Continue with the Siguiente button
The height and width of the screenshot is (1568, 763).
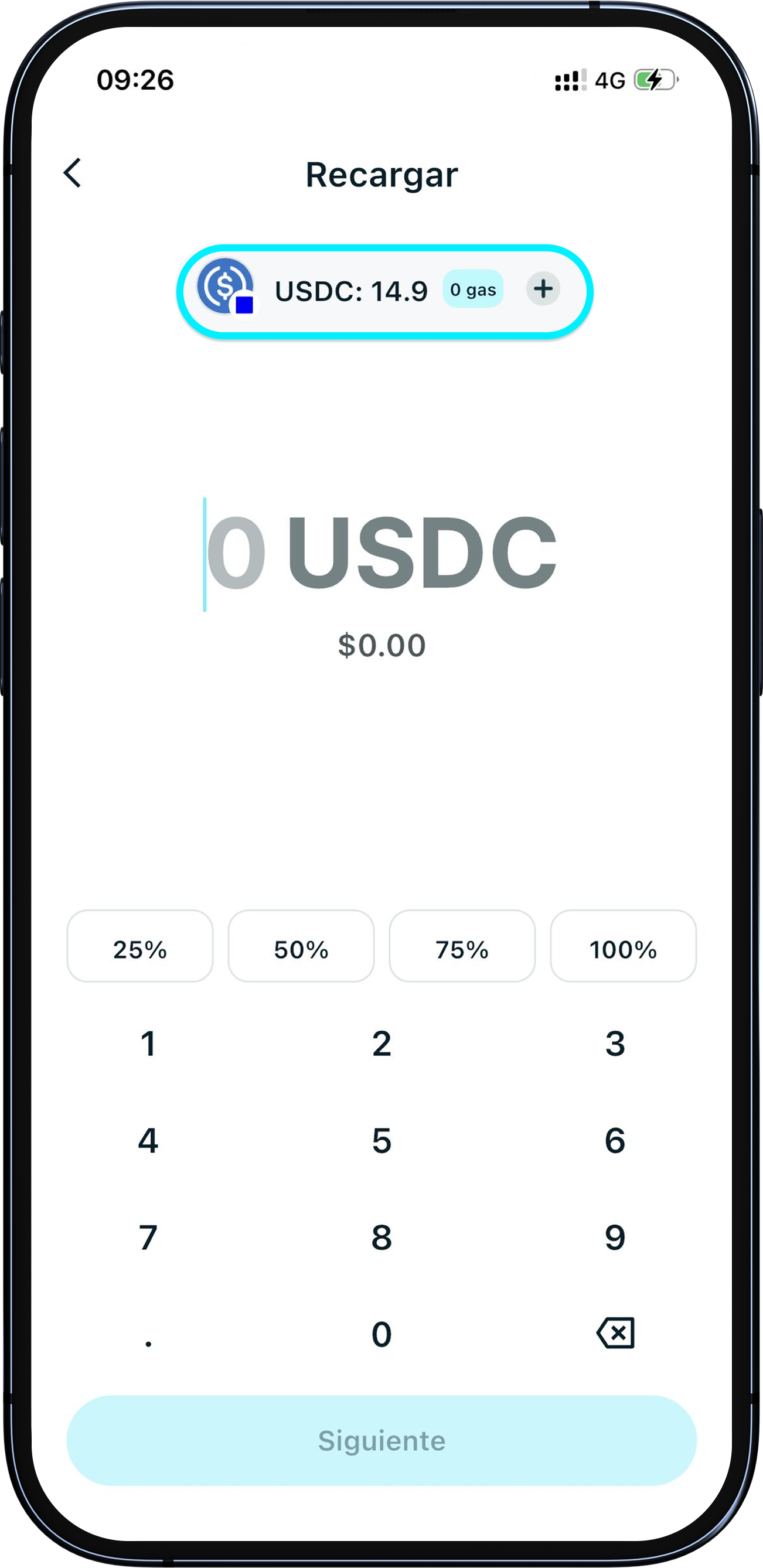click(x=381, y=1441)
